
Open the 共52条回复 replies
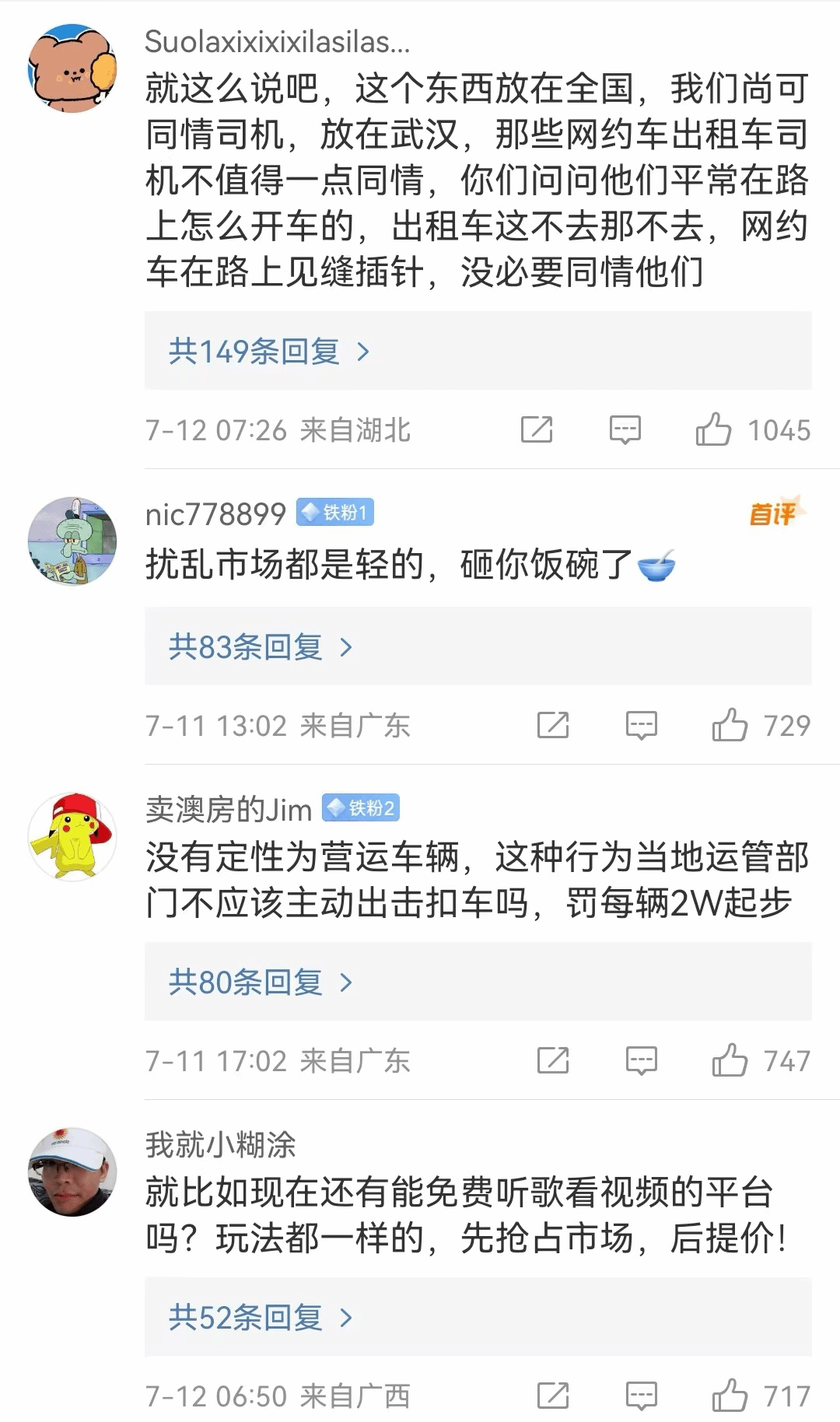(x=478, y=1317)
